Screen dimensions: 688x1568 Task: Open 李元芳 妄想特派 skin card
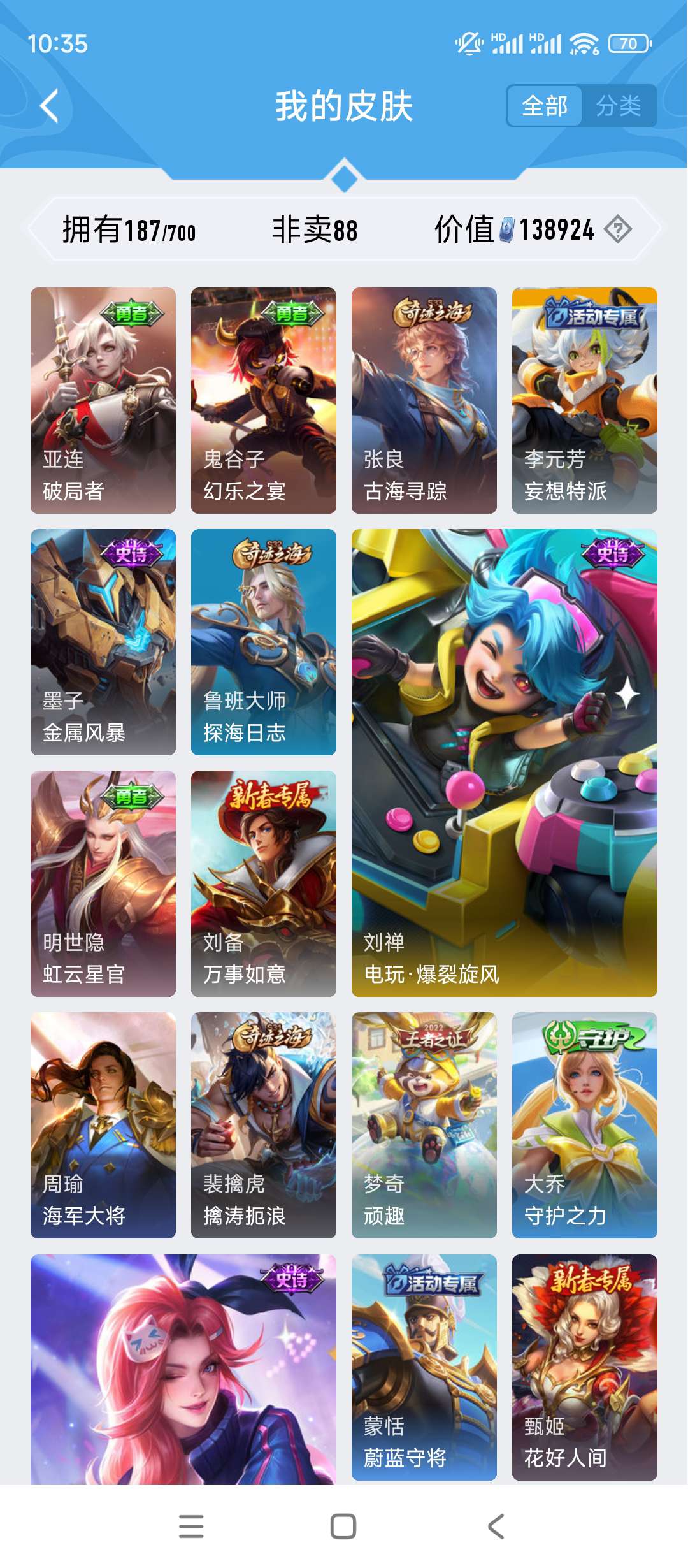(x=585, y=400)
